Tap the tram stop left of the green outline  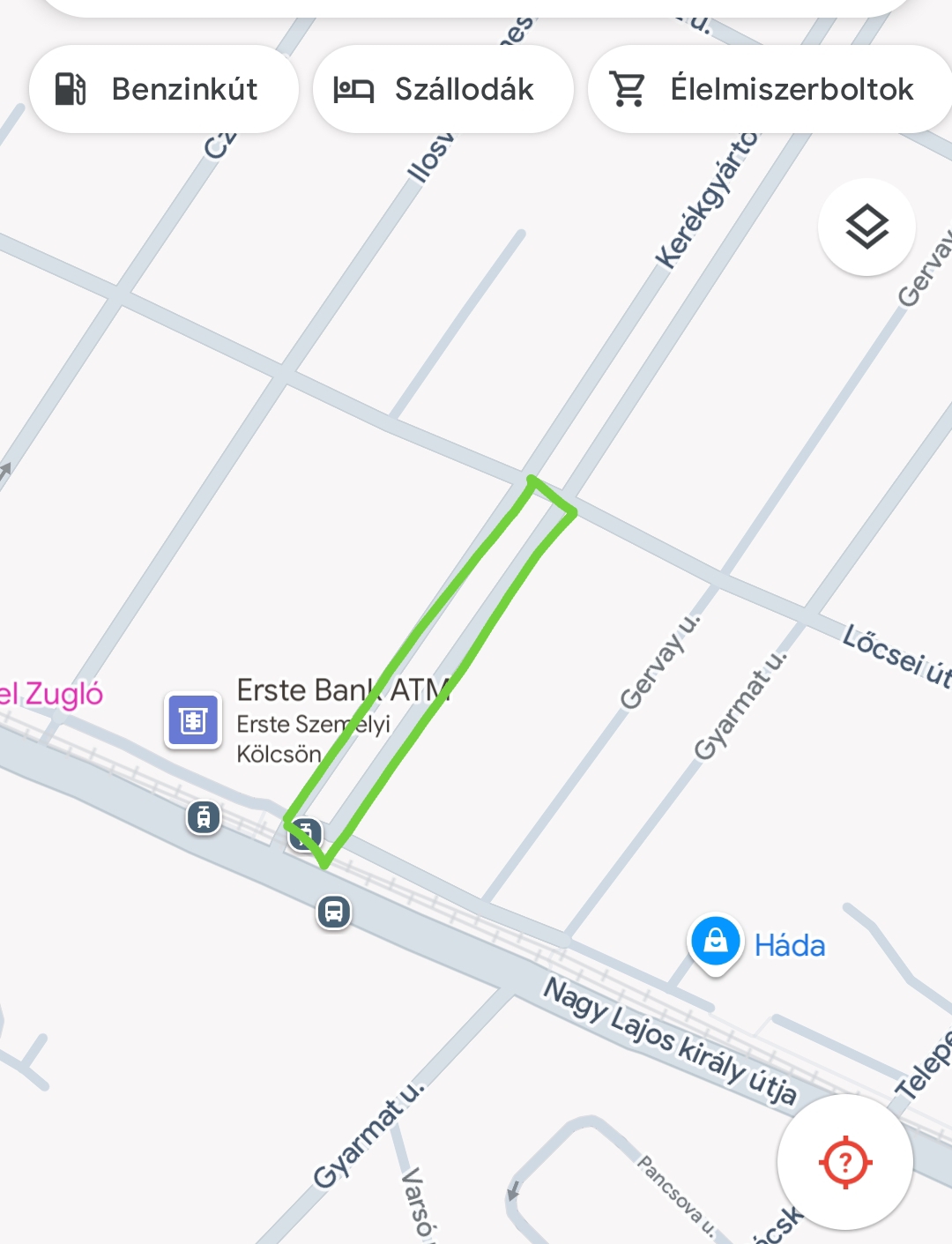click(204, 817)
